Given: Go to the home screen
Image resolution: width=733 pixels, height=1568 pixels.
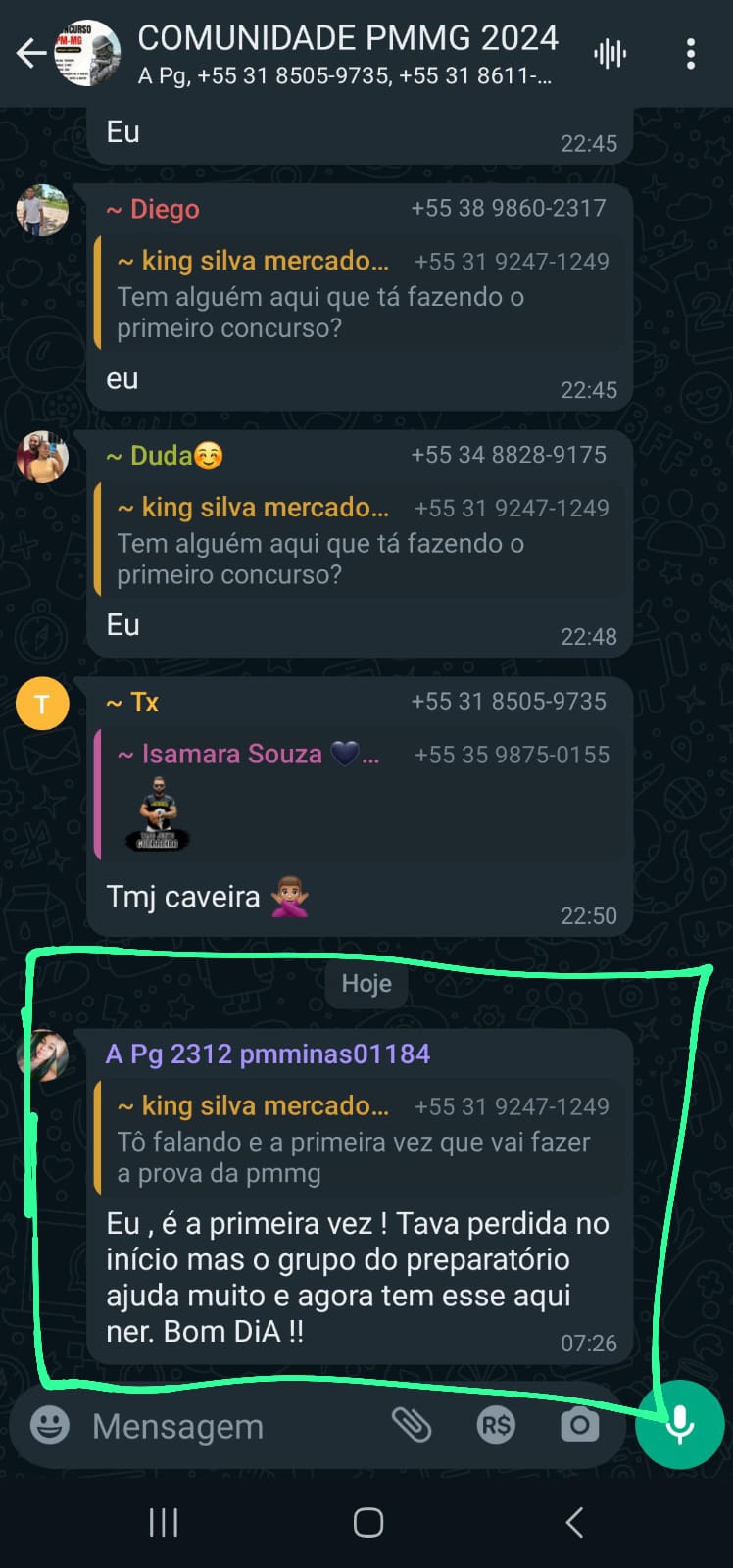Looking at the screenshot, I should [x=367, y=1522].
